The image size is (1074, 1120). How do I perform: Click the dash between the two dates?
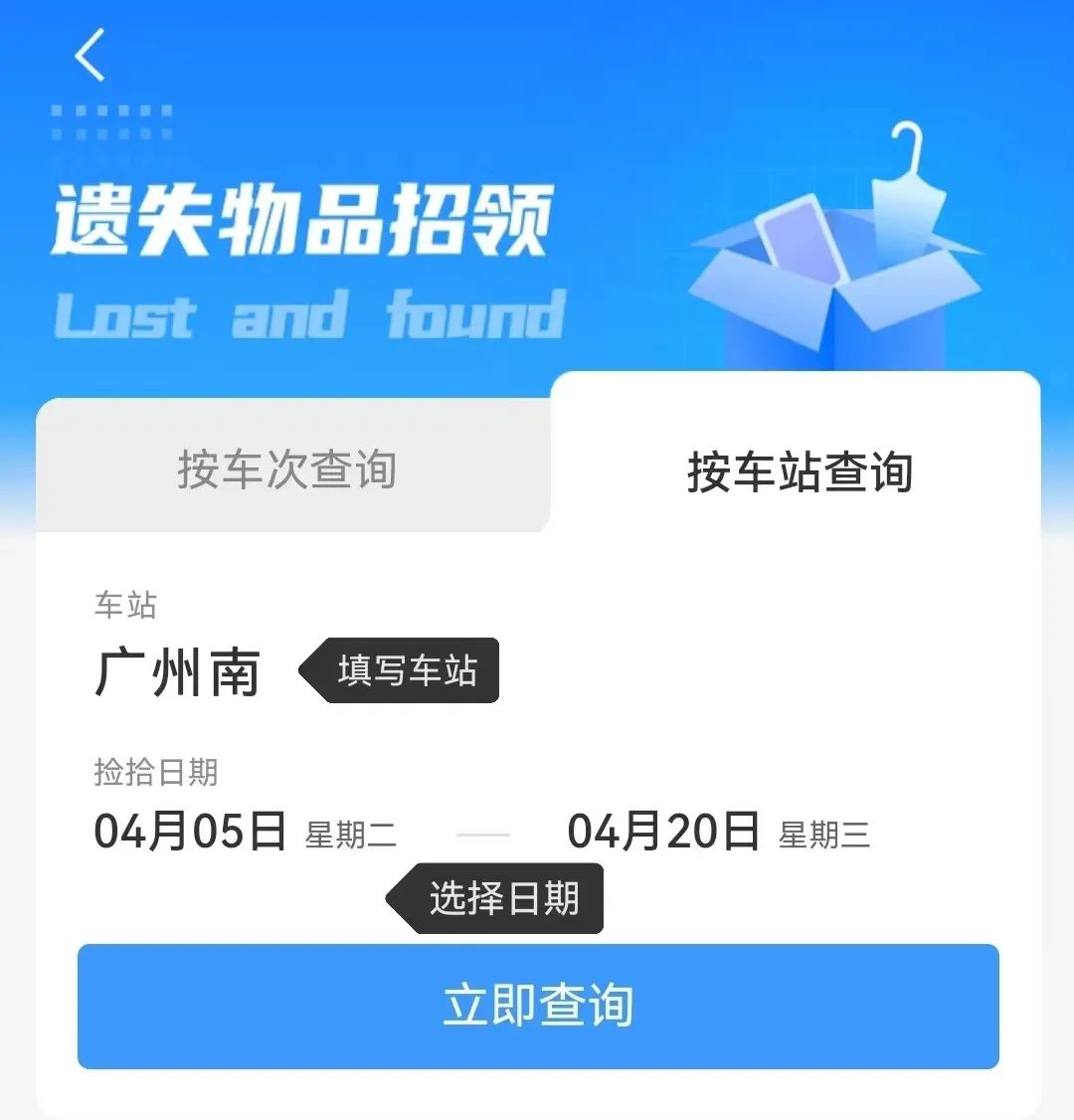coord(484,829)
